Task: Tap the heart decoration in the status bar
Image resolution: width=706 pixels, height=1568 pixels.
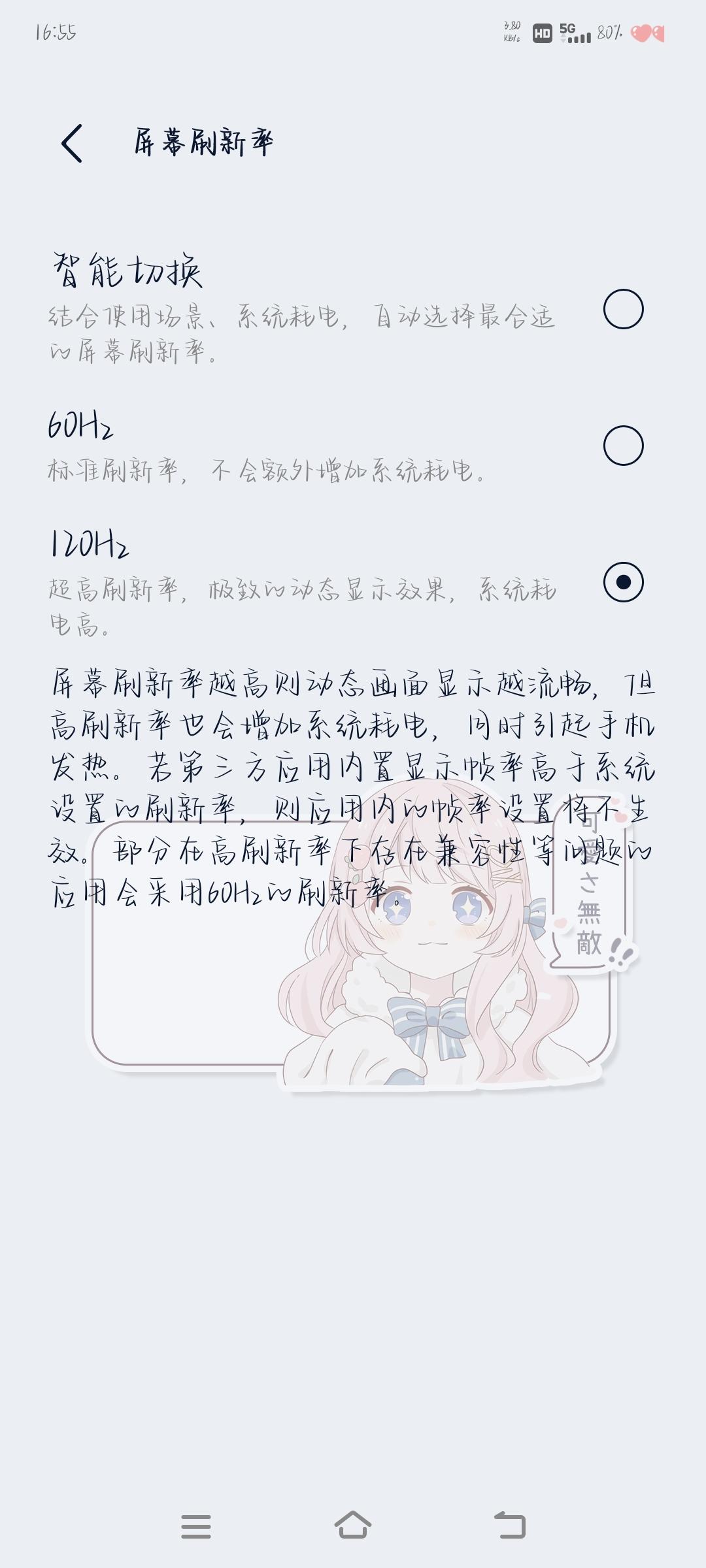Action: point(647,33)
